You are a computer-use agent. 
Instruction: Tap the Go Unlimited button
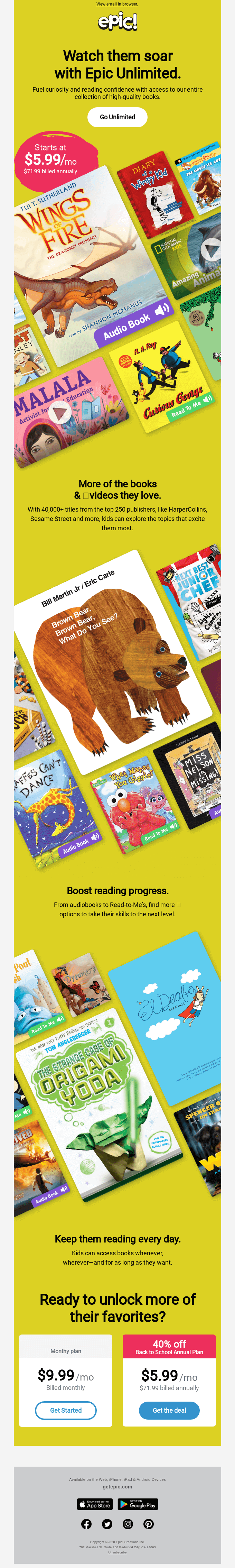pyautogui.click(x=117, y=117)
